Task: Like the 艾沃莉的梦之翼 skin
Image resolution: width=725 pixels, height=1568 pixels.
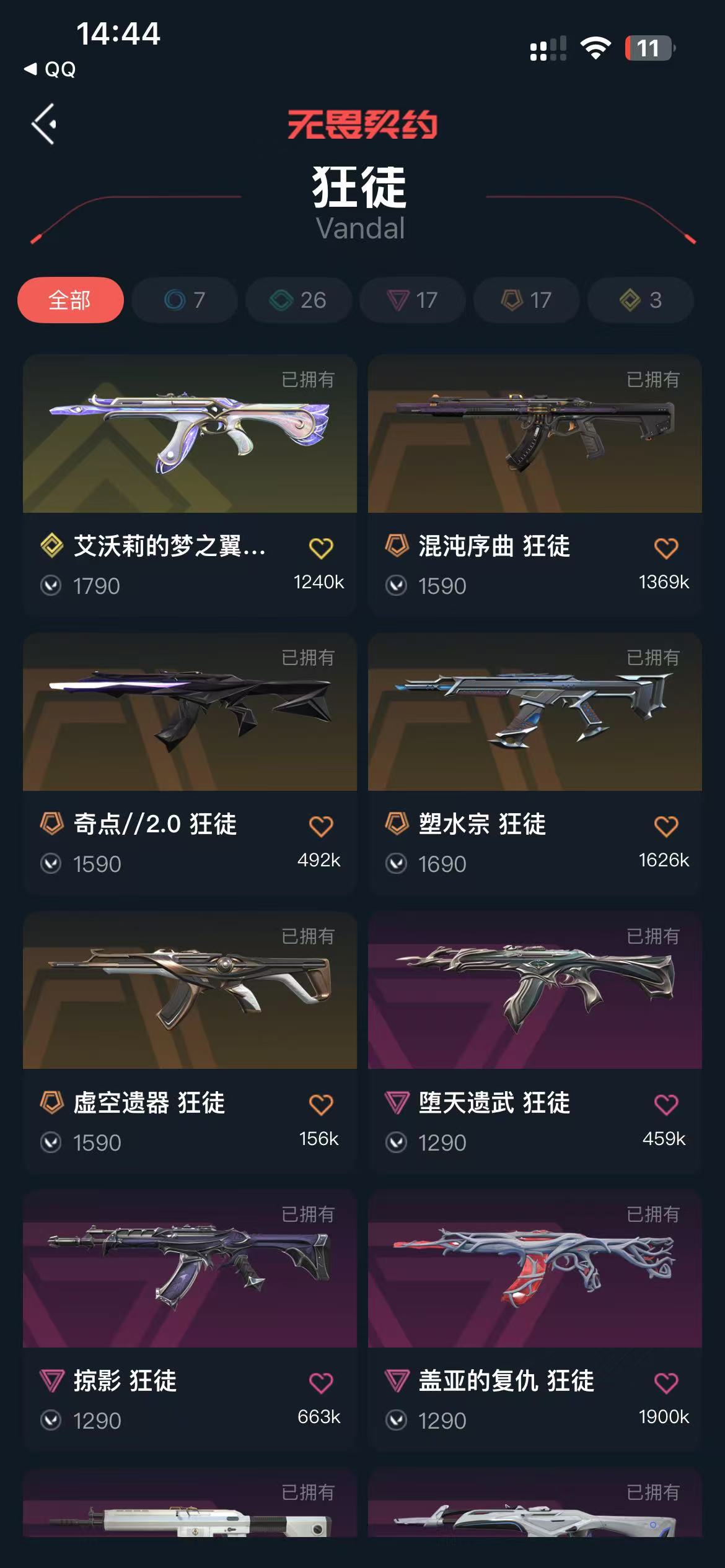Action: click(x=321, y=548)
